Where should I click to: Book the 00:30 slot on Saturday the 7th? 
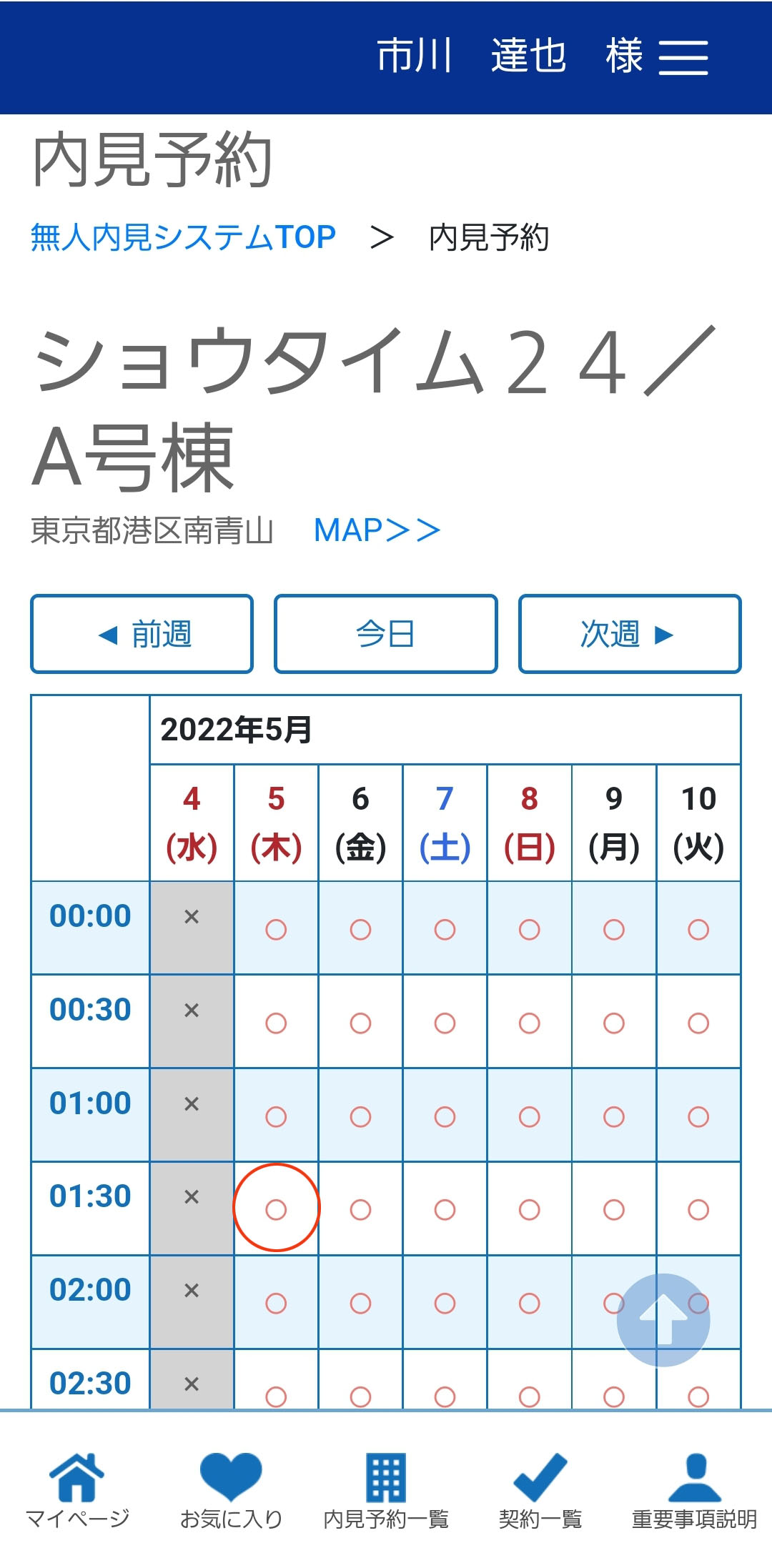(445, 1023)
